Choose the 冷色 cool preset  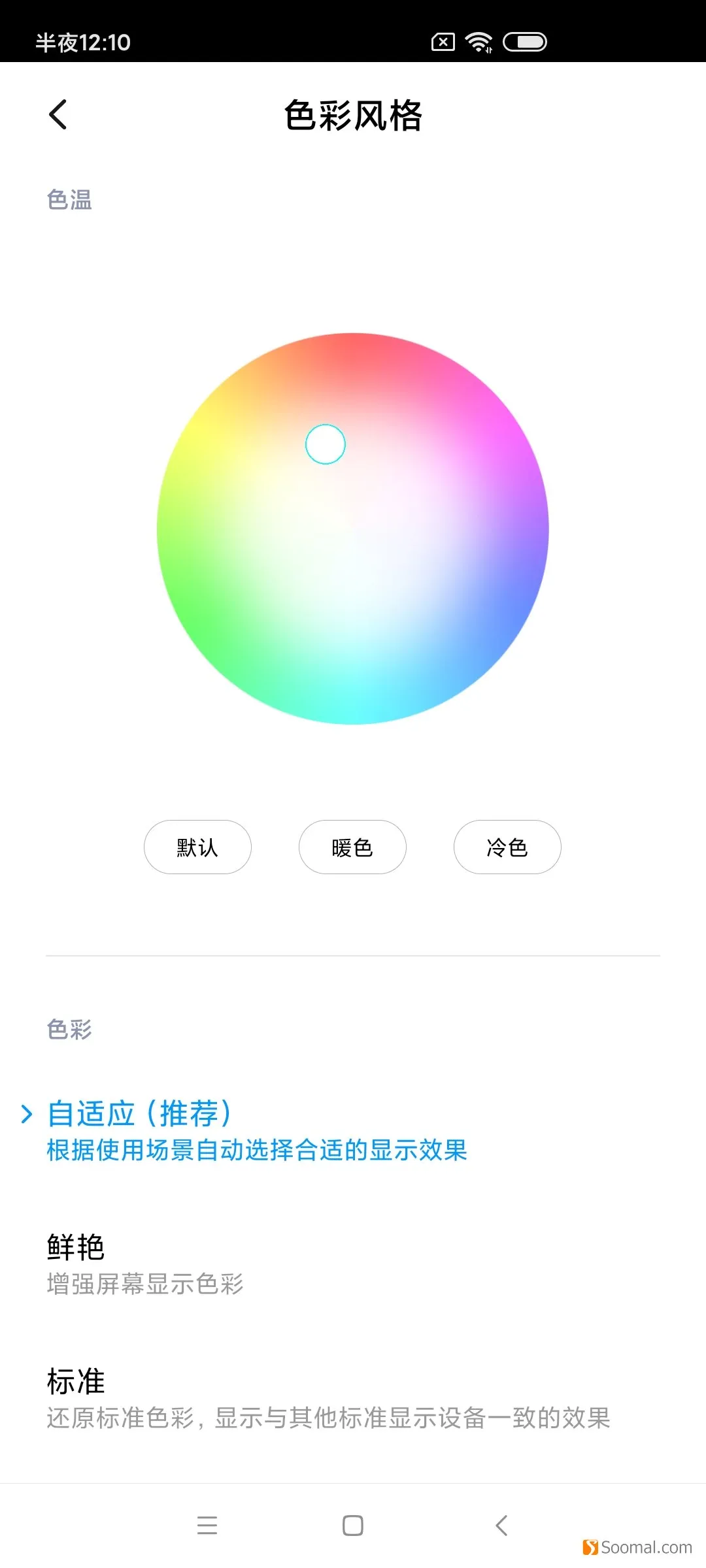coord(507,847)
